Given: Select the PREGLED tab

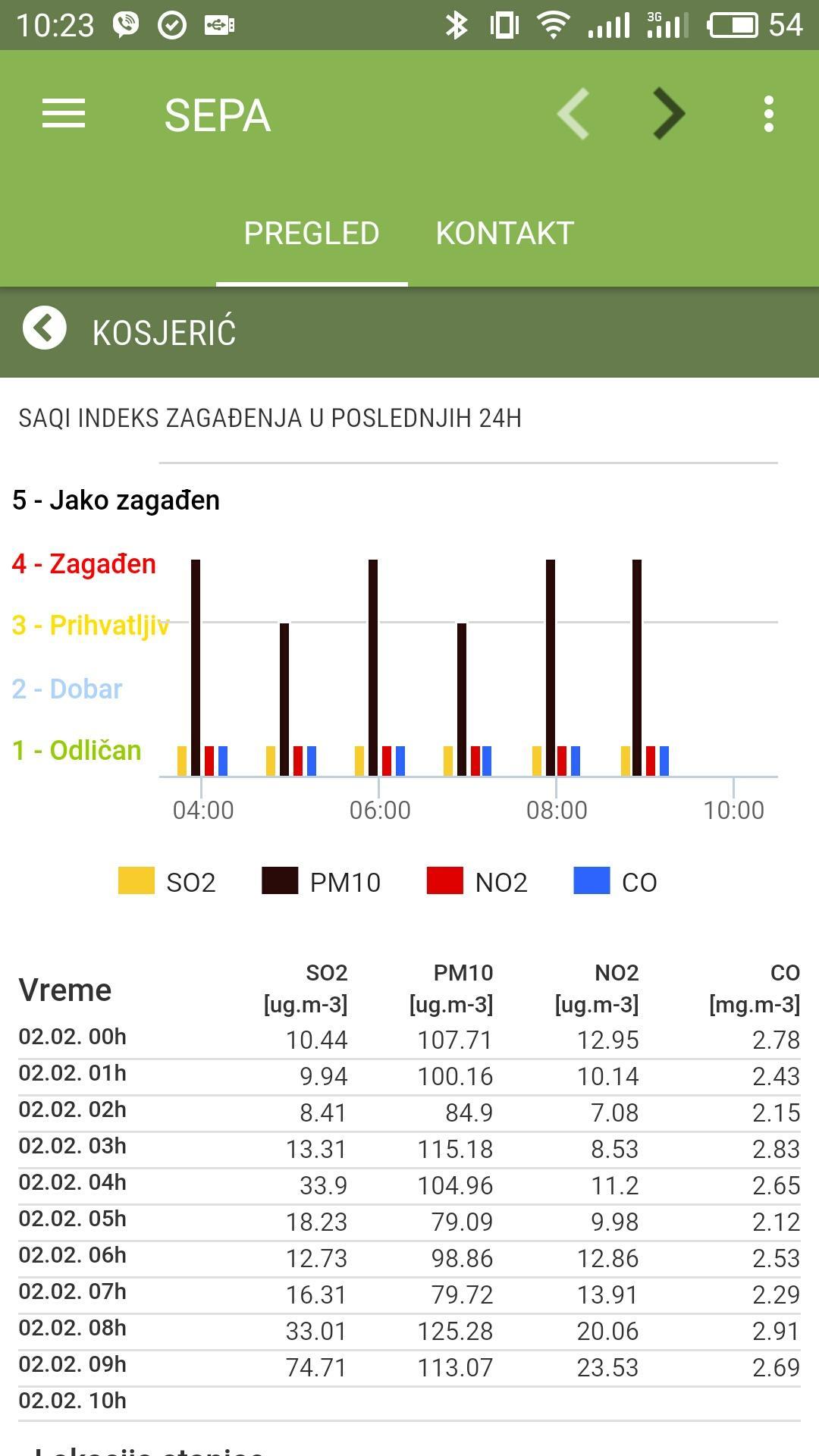Looking at the screenshot, I should coord(312,233).
